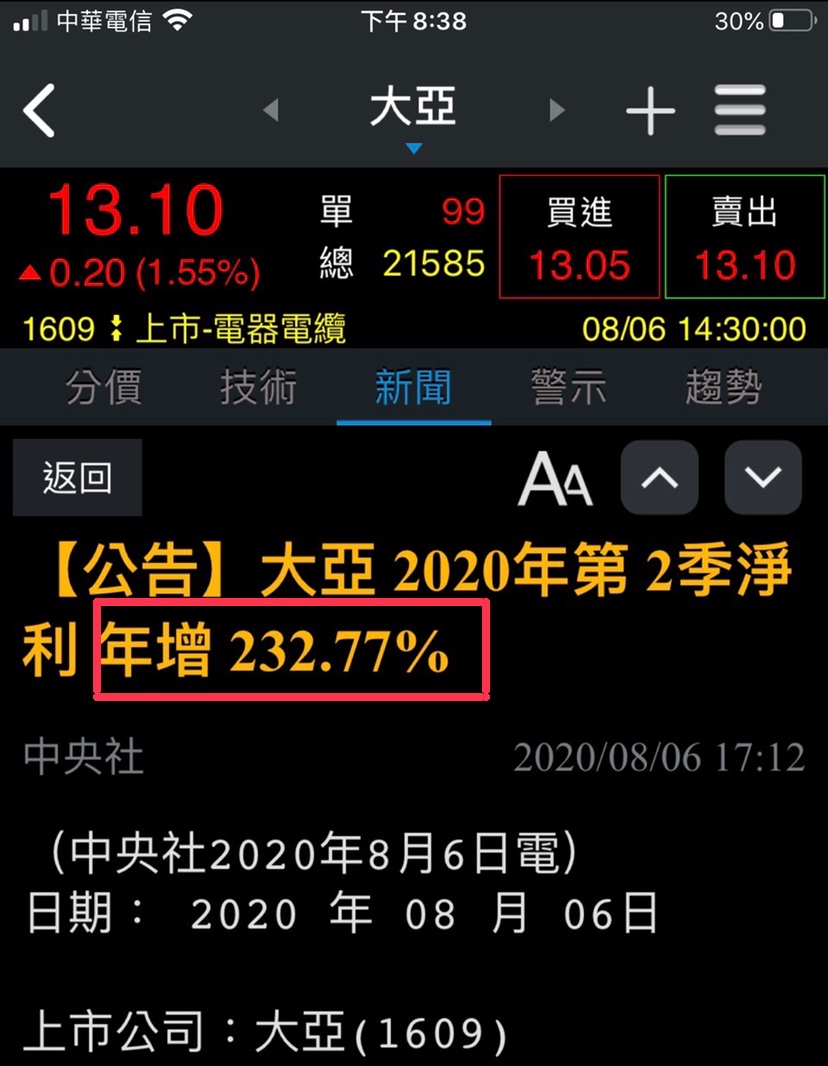Image resolution: width=828 pixels, height=1066 pixels.
Task: Go back using the top-left arrow
Action: (x=40, y=110)
